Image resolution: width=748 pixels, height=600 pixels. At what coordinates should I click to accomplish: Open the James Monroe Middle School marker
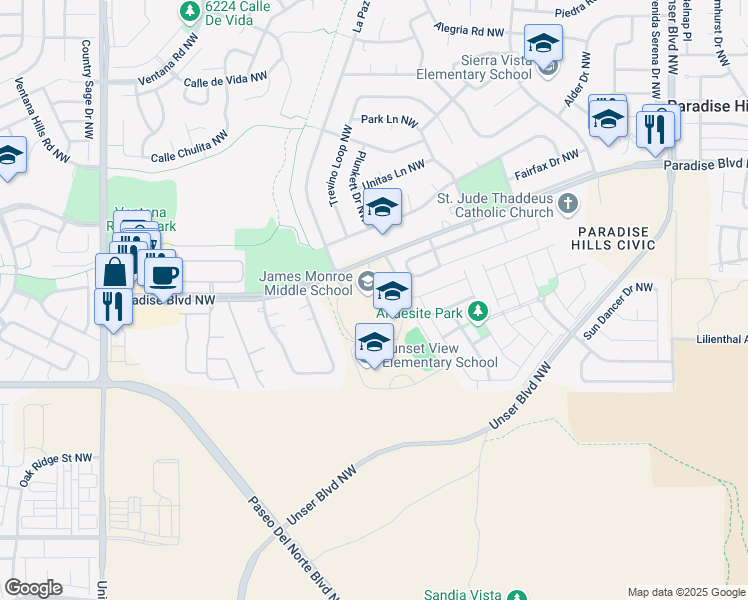(x=392, y=291)
